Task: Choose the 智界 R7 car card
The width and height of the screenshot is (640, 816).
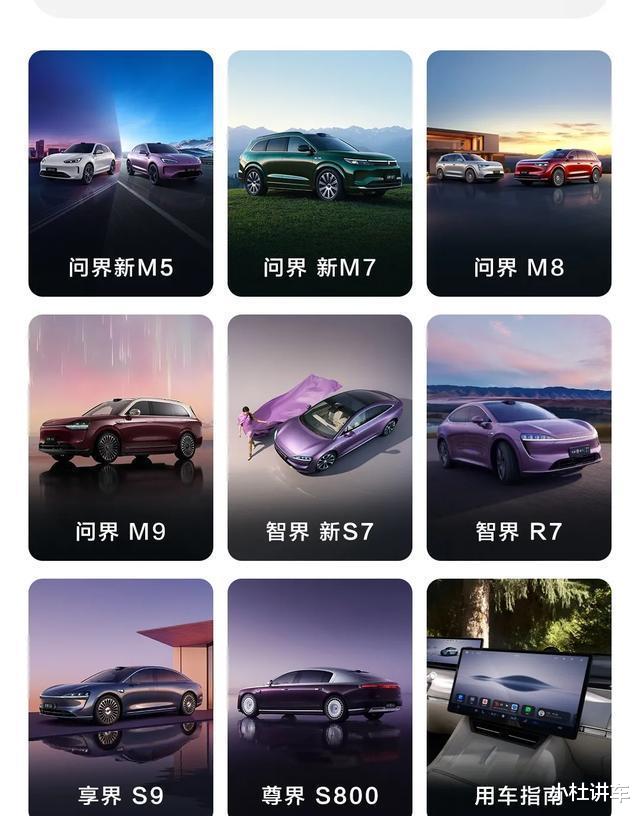Action: coord(519,438)
